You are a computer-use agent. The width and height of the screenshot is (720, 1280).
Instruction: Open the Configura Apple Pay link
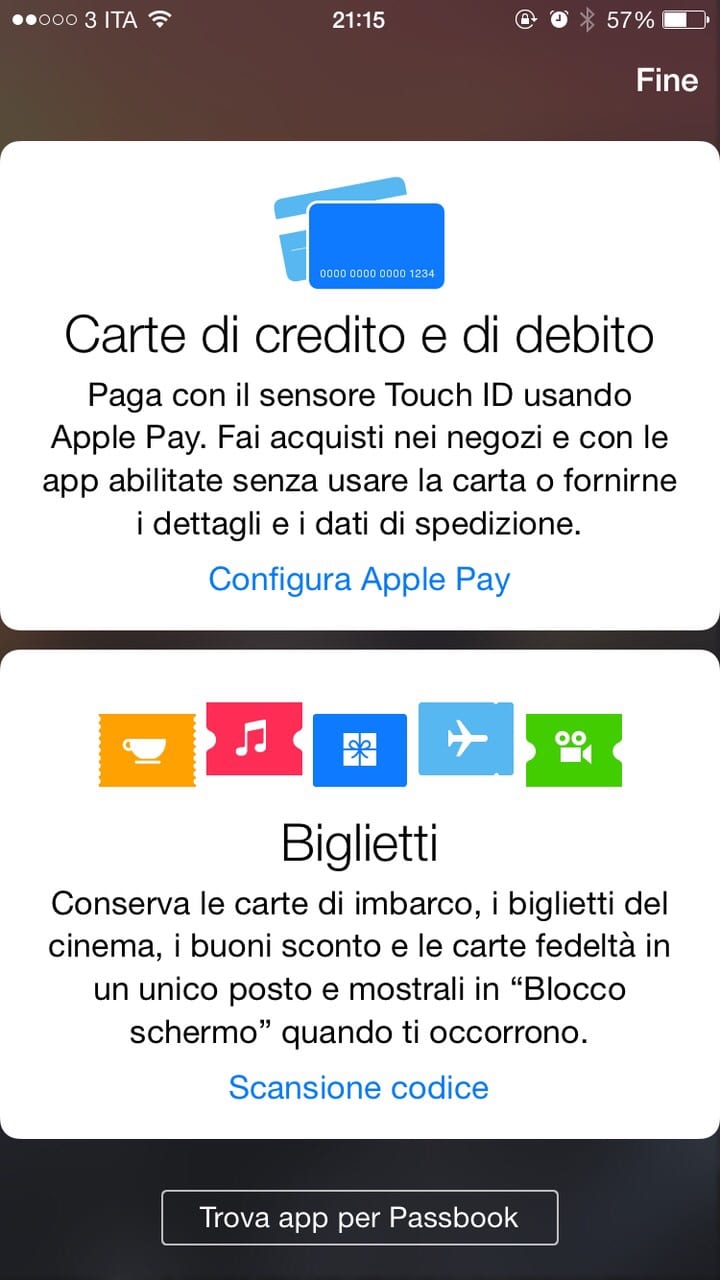click(359, 579)
